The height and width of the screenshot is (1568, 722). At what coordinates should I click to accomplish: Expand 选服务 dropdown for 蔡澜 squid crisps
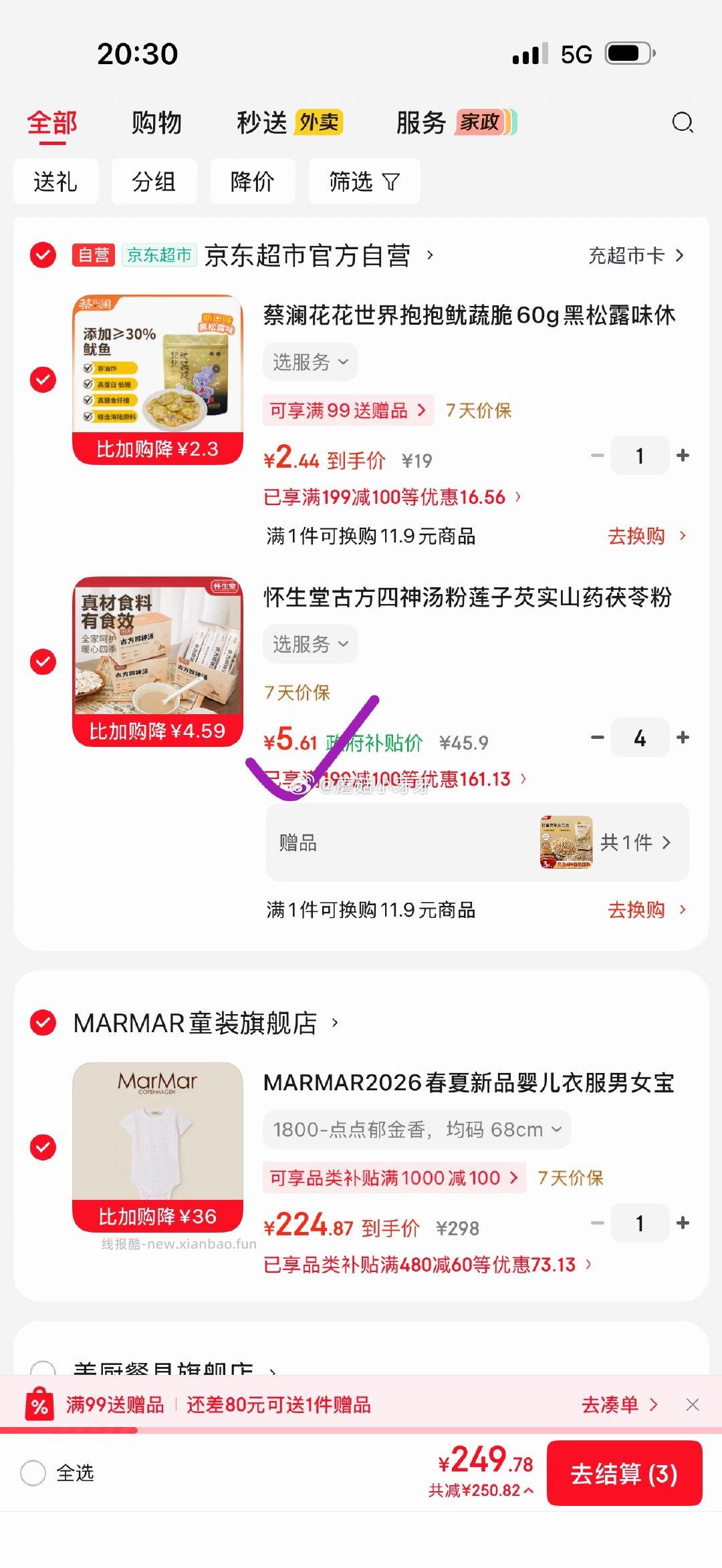[x=310, y=362]
